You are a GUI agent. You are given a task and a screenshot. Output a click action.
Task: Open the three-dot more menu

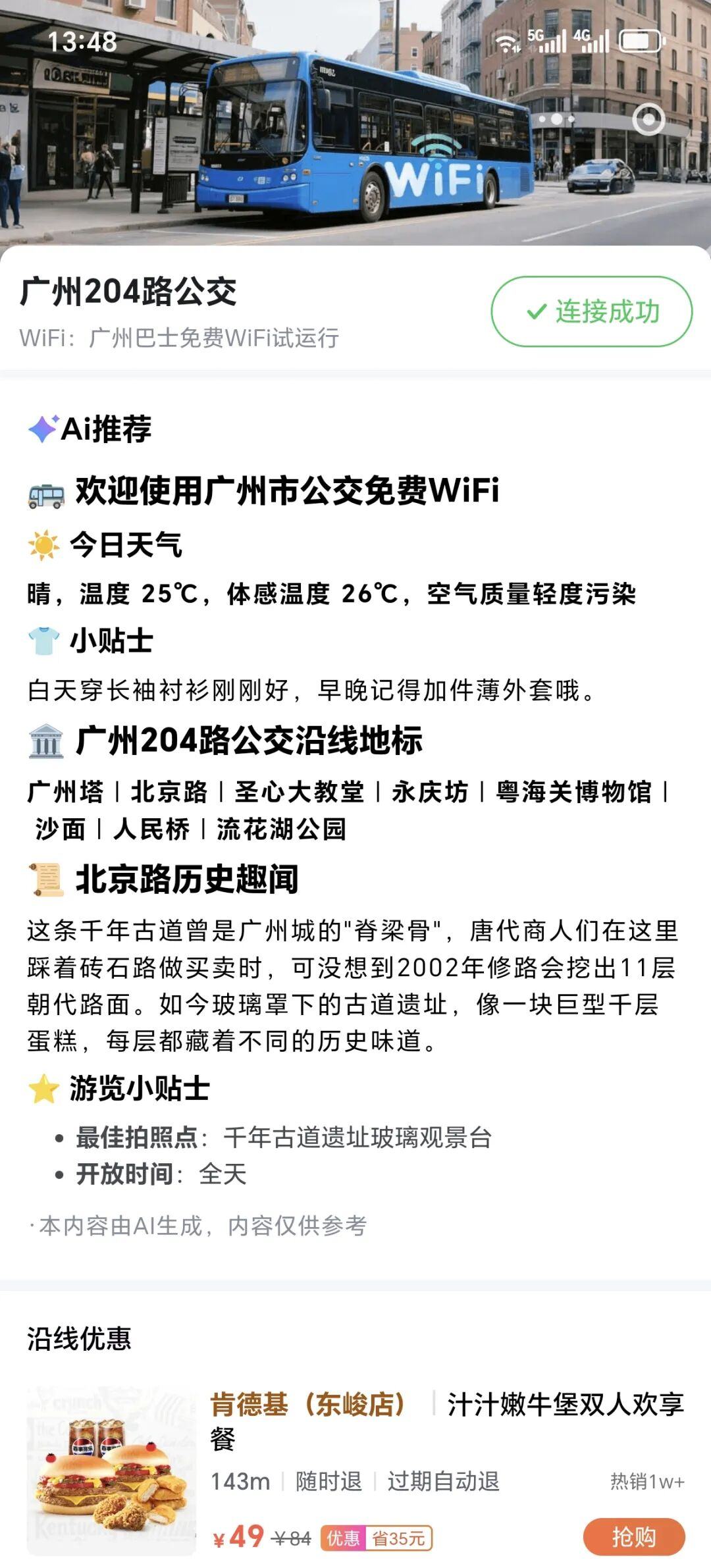(557, 119)
